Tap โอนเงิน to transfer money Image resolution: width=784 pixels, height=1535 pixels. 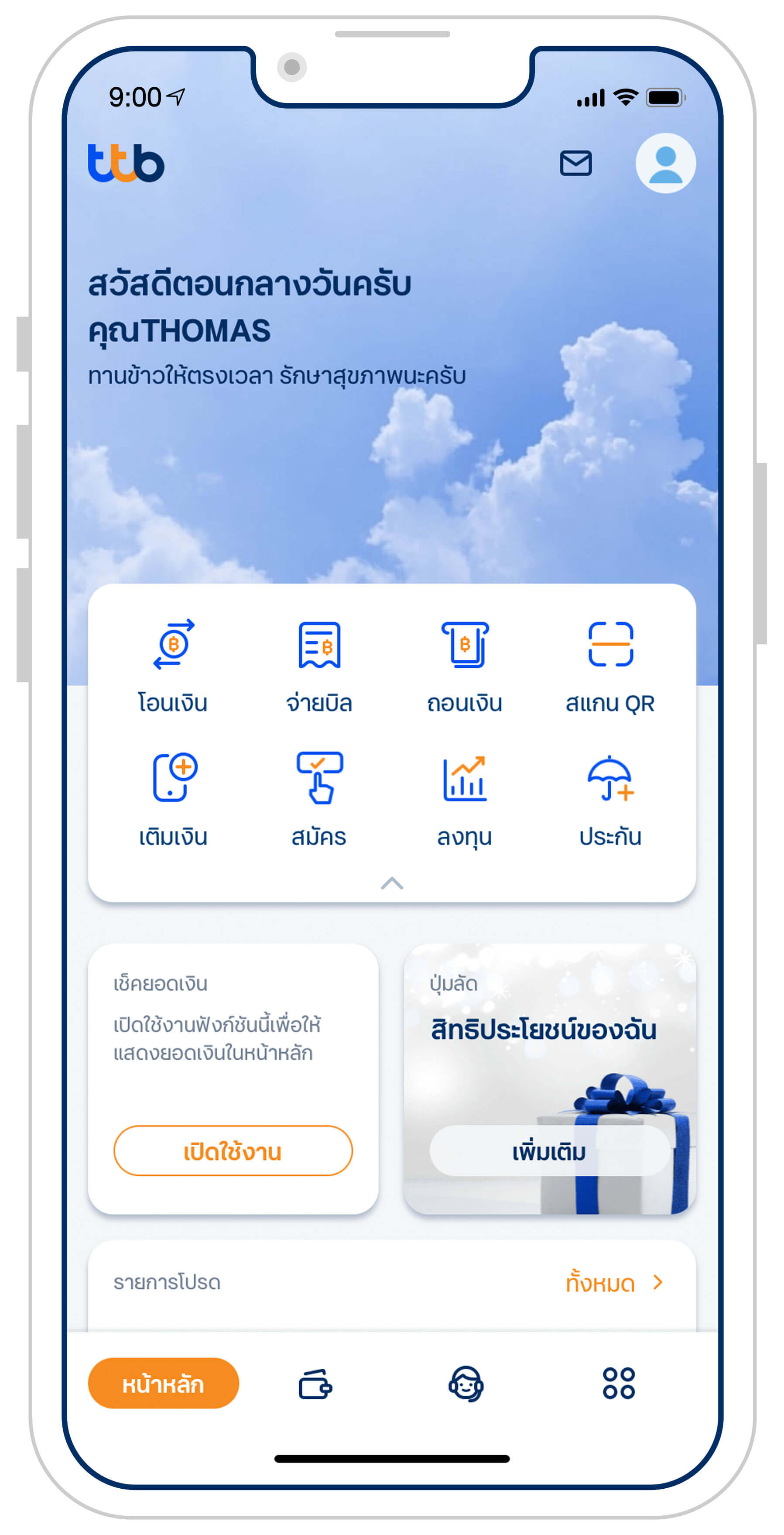pos(173,664)
